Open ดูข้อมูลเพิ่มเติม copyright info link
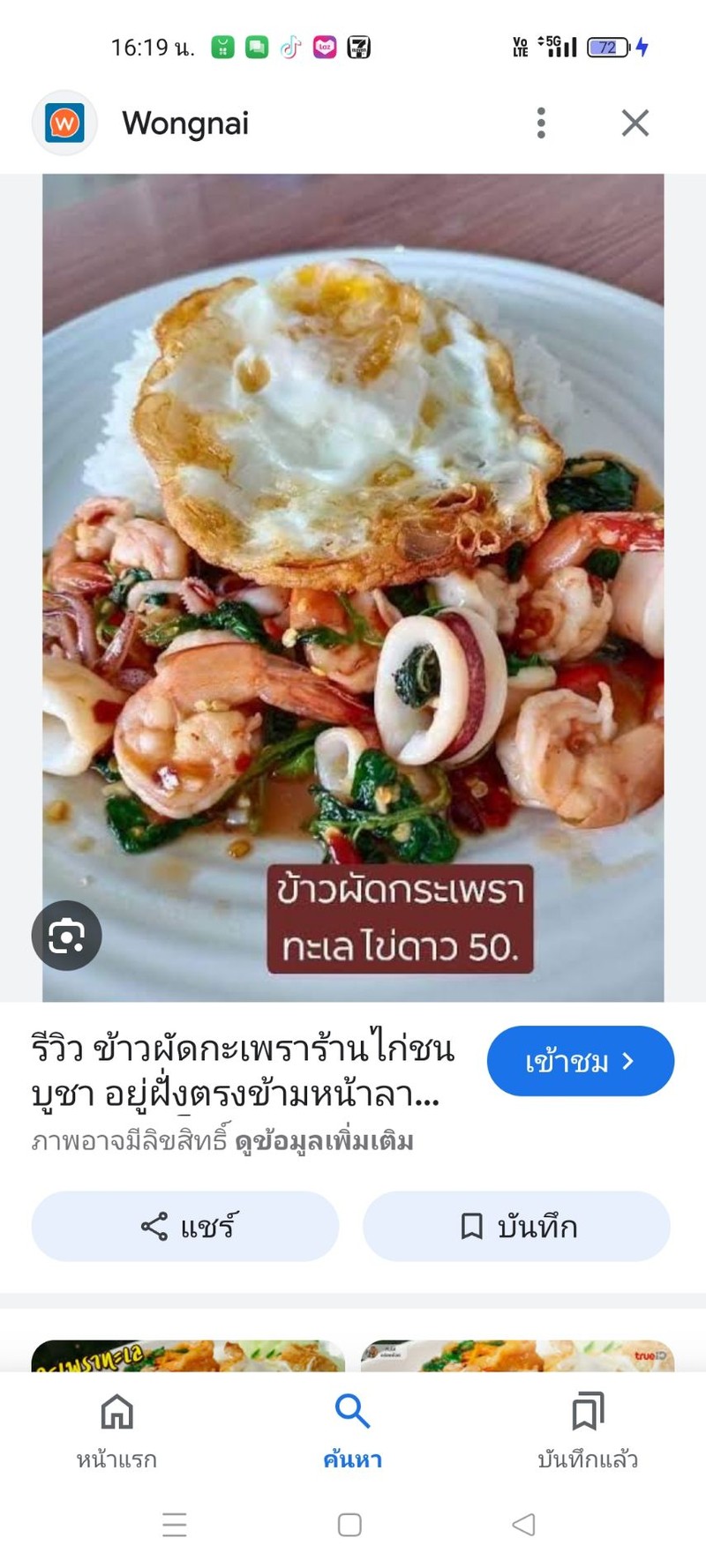 click(x=324, y=1141)
